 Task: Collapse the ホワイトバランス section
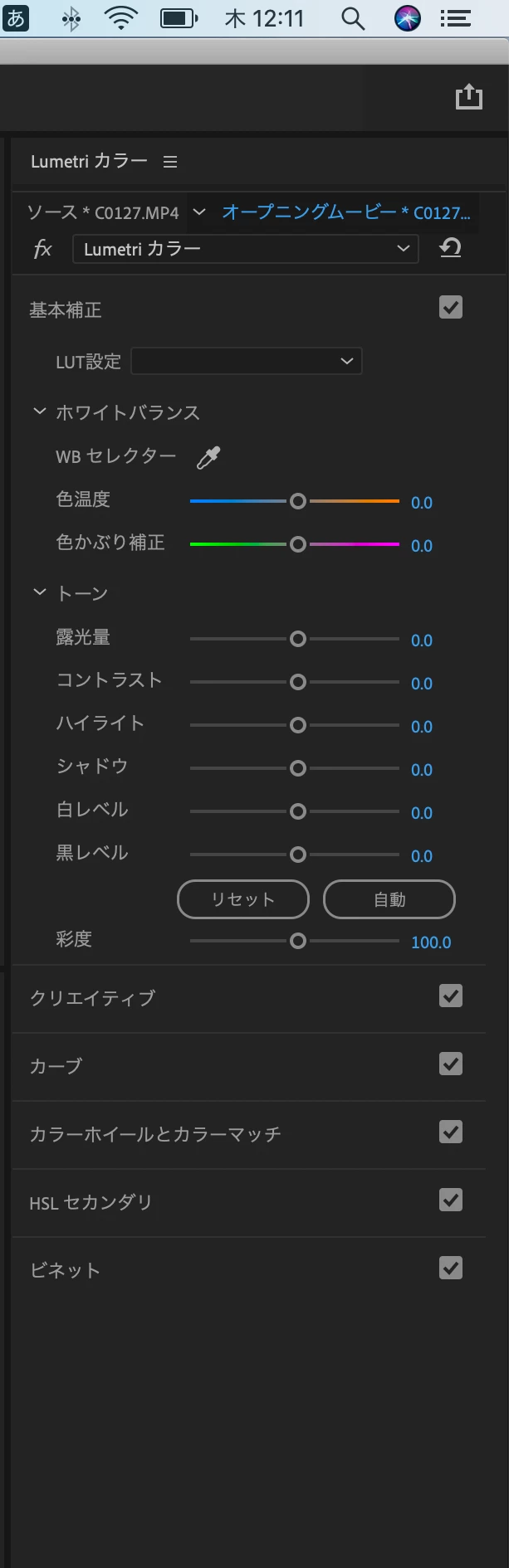click(x=39, y=411)
